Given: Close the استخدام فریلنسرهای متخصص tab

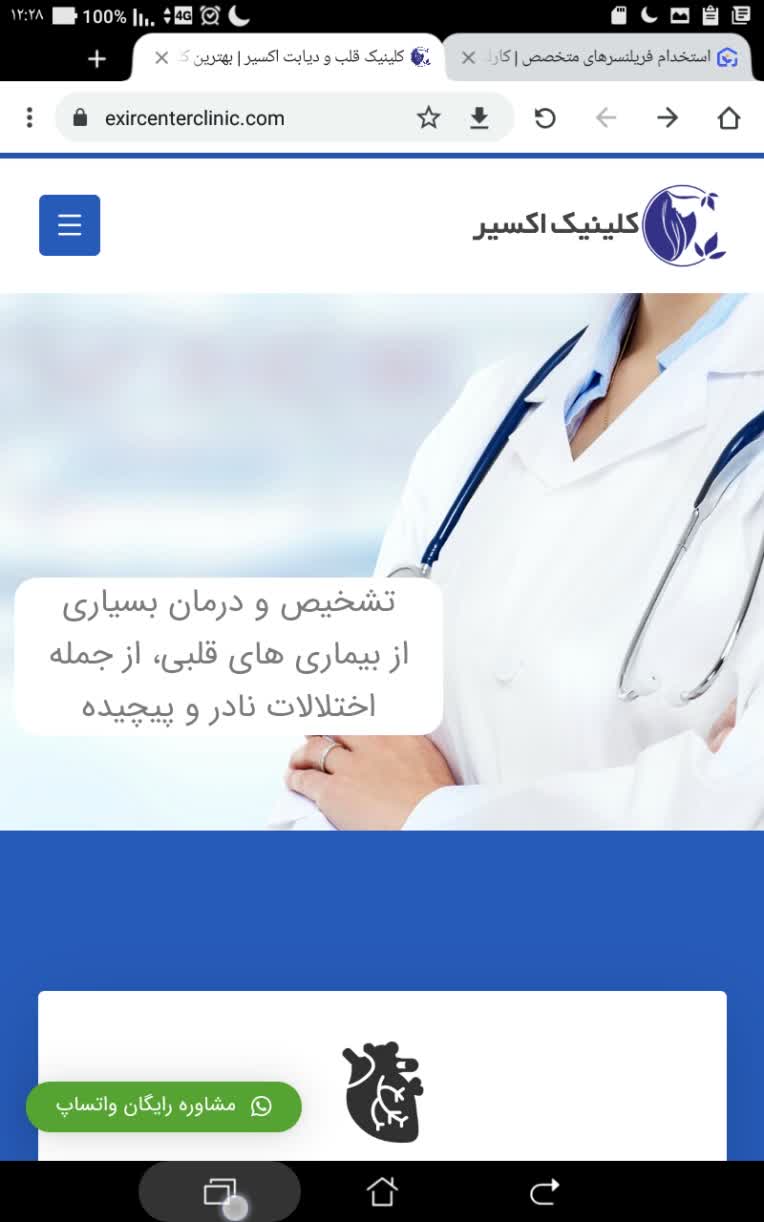Looking at the screenshot, I should coord(468,58).
